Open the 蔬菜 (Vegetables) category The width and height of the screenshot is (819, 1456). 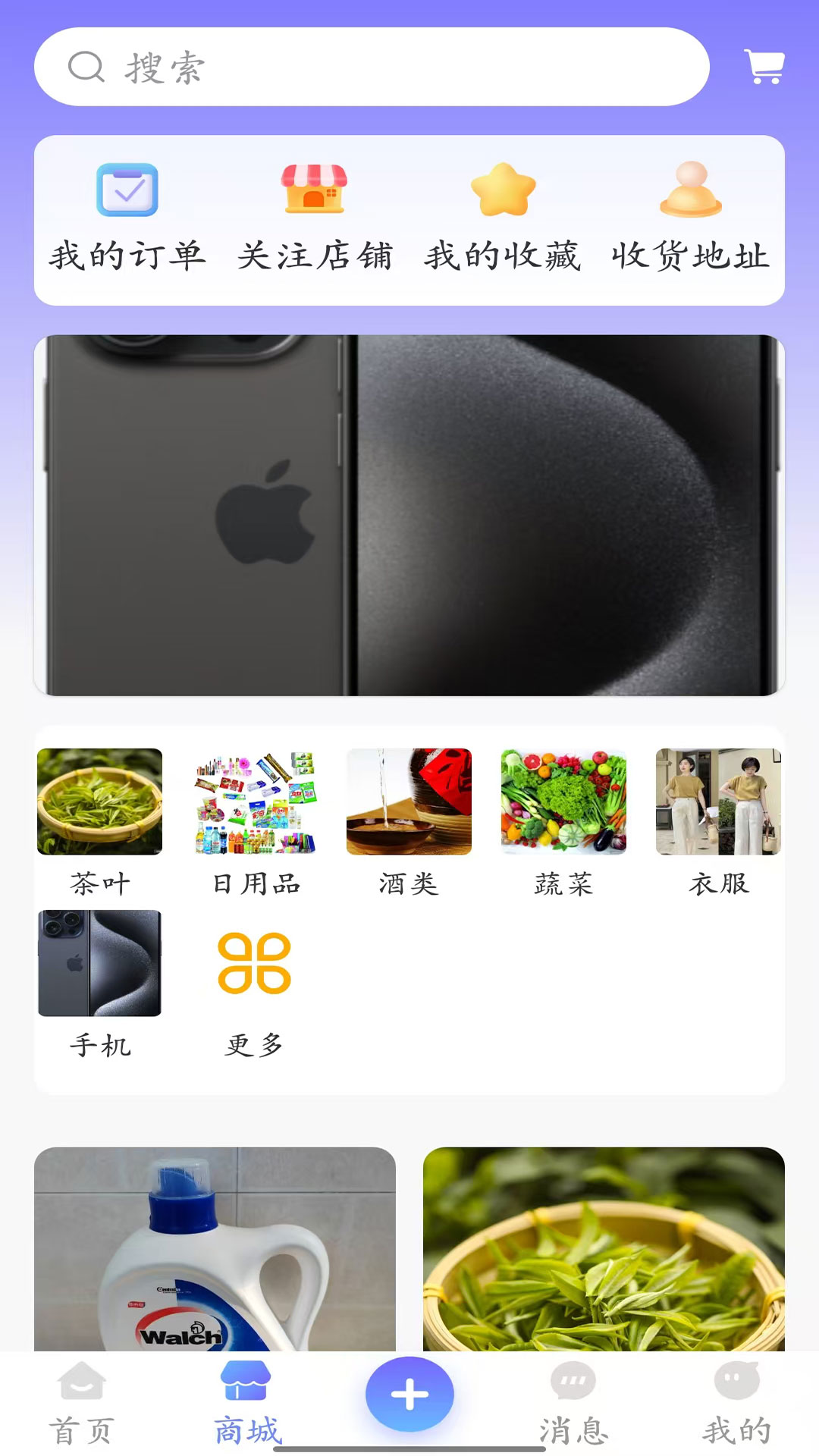pos(563,802)
